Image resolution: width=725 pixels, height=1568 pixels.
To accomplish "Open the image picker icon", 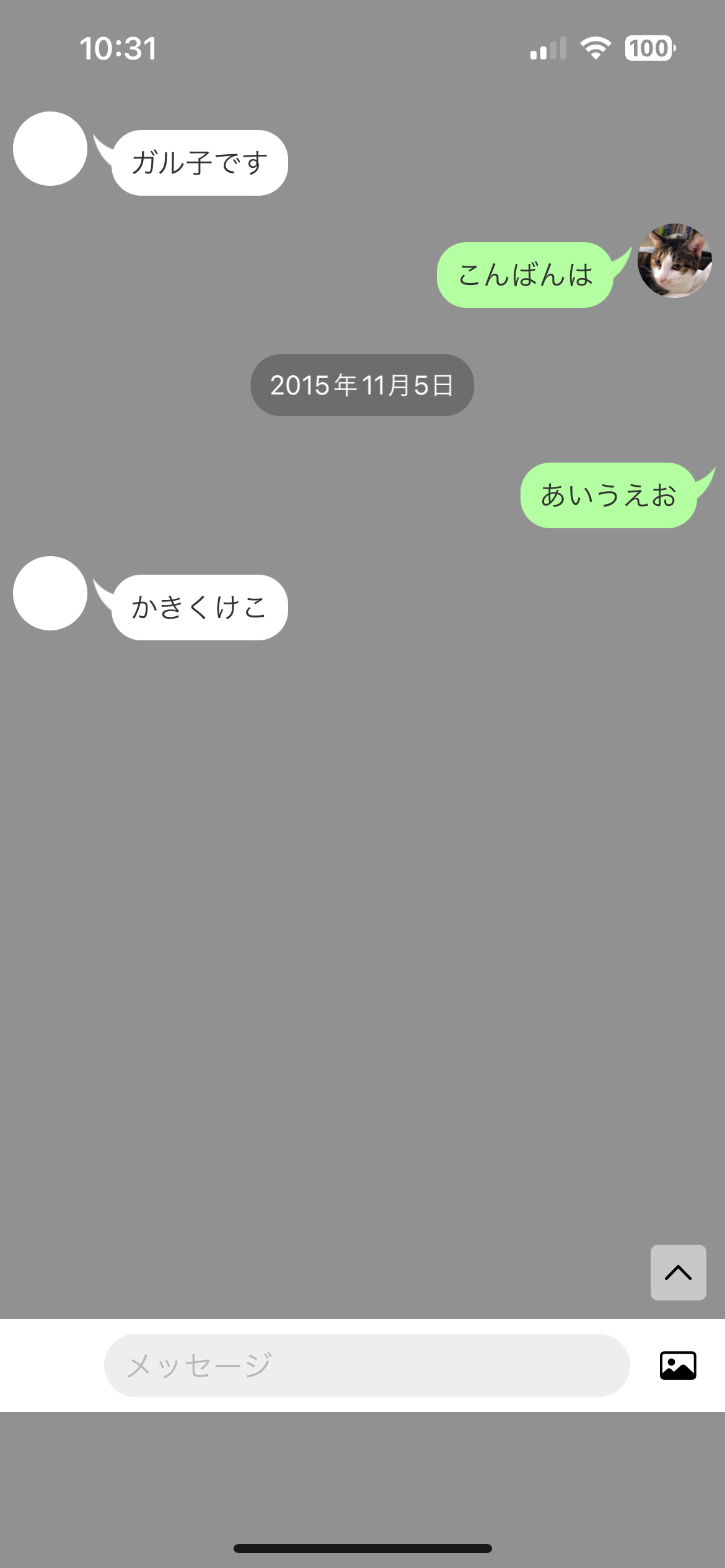I will (678, 1365).
